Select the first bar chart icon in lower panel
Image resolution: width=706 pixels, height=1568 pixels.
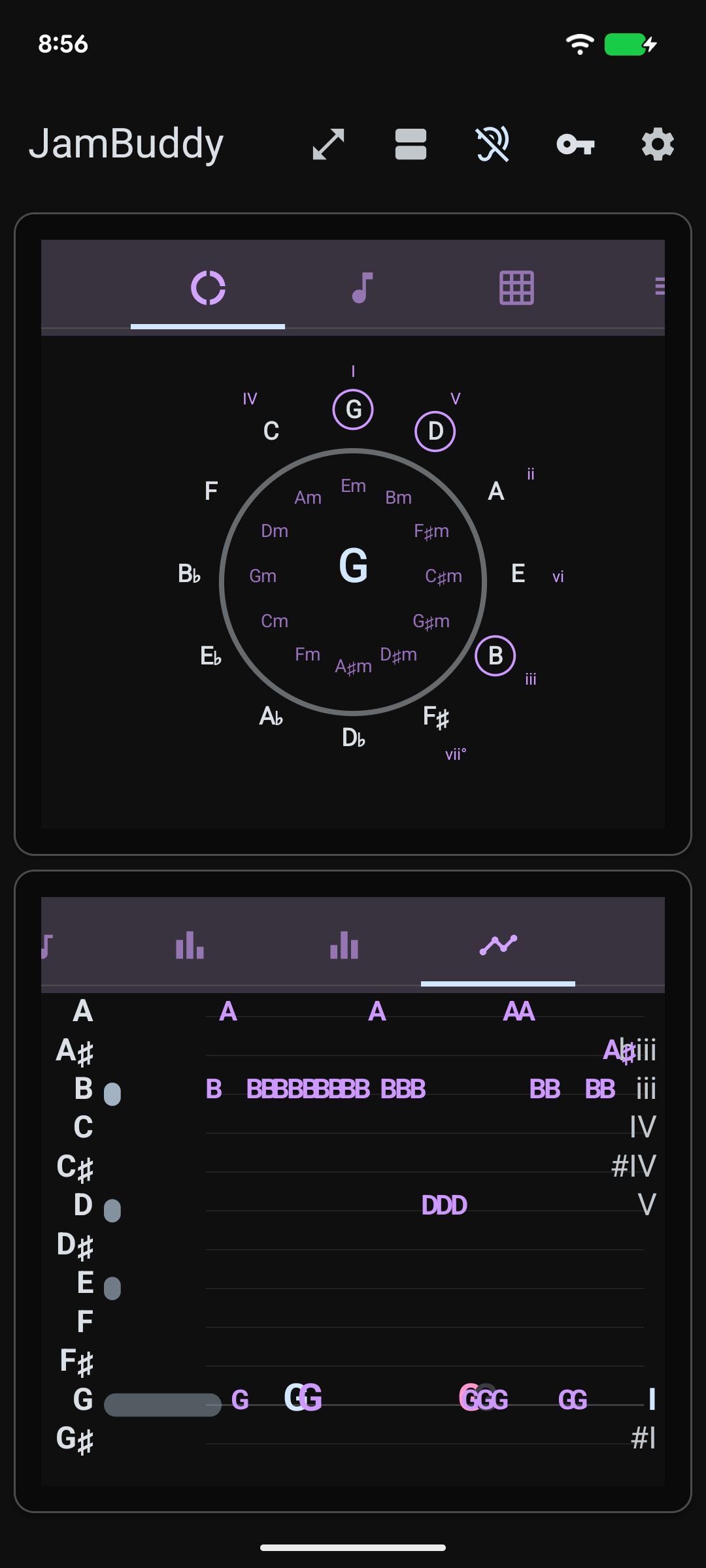point(190,945)
